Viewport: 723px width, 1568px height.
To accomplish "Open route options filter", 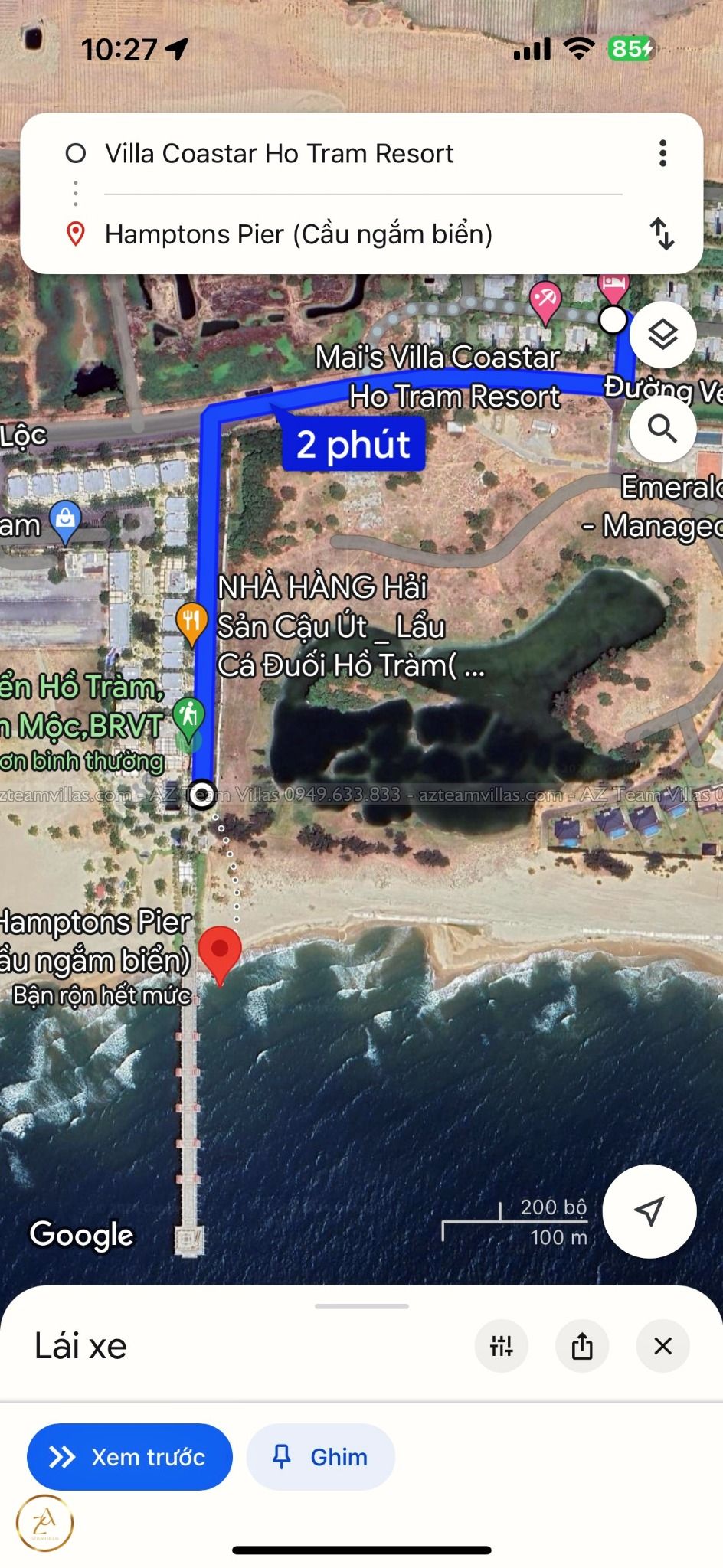I will coord(502,1346).
